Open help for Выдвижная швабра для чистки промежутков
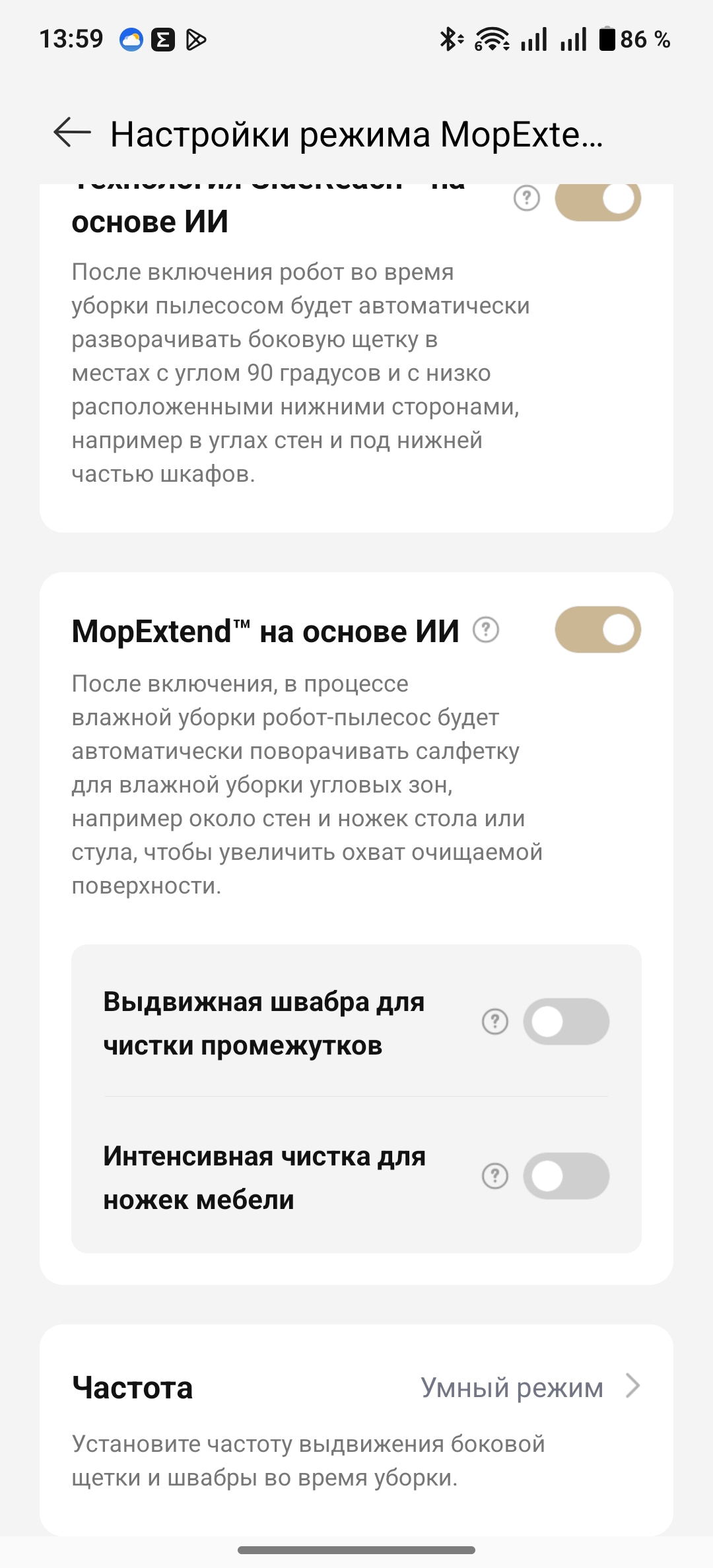713x1568 pixels. (x=495, y=1022)
